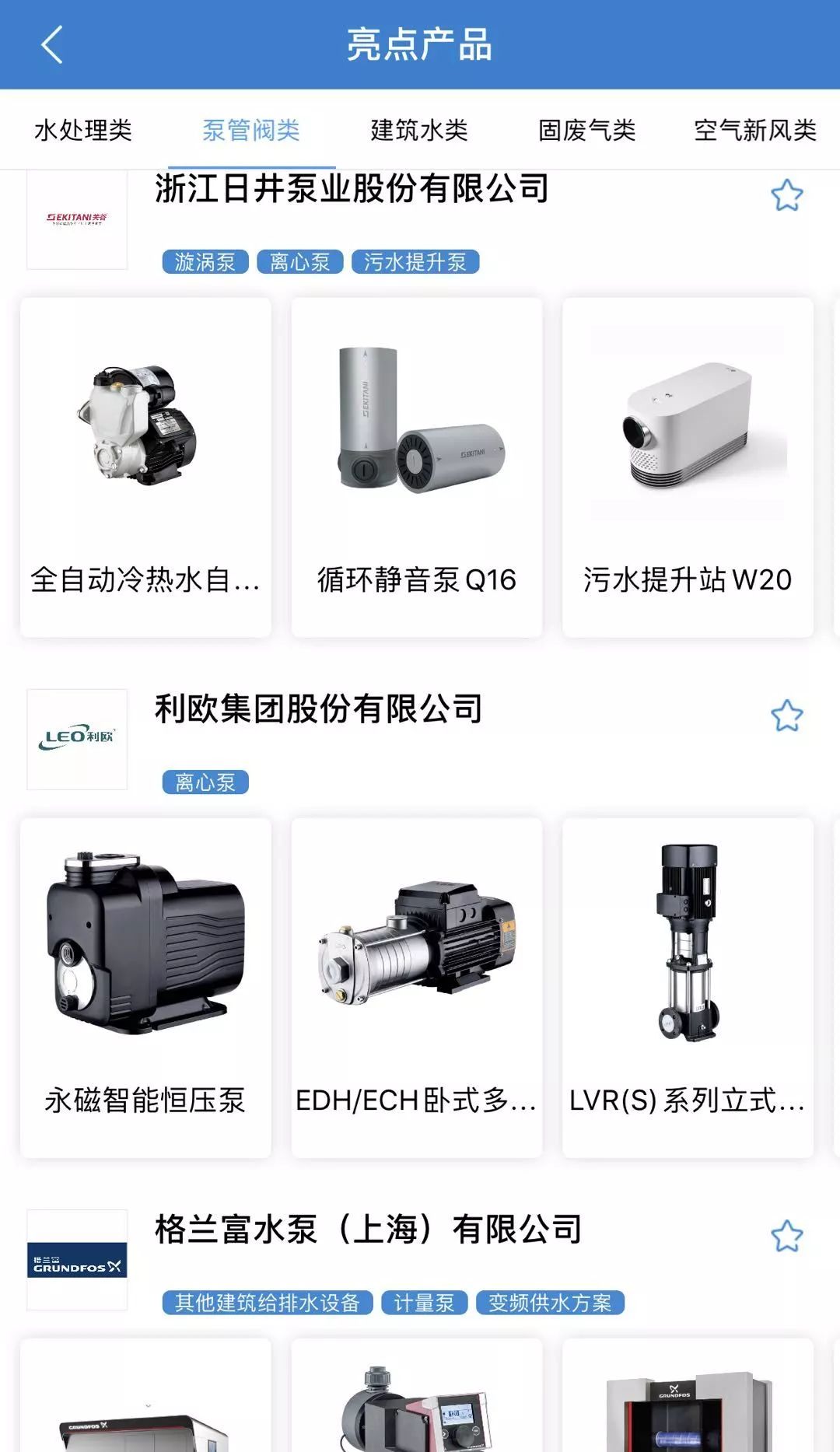The height and width of the screenshot is (1452, 840).
Task: Open the 固废气类 tab
Action: (587, 130)
